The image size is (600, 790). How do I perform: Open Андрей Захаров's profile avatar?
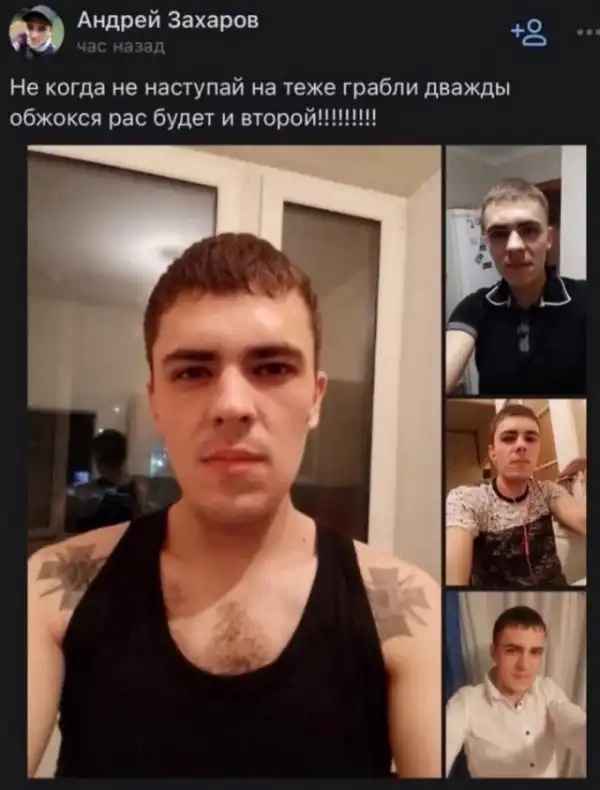pyautogui.click(x=36, y=30)
